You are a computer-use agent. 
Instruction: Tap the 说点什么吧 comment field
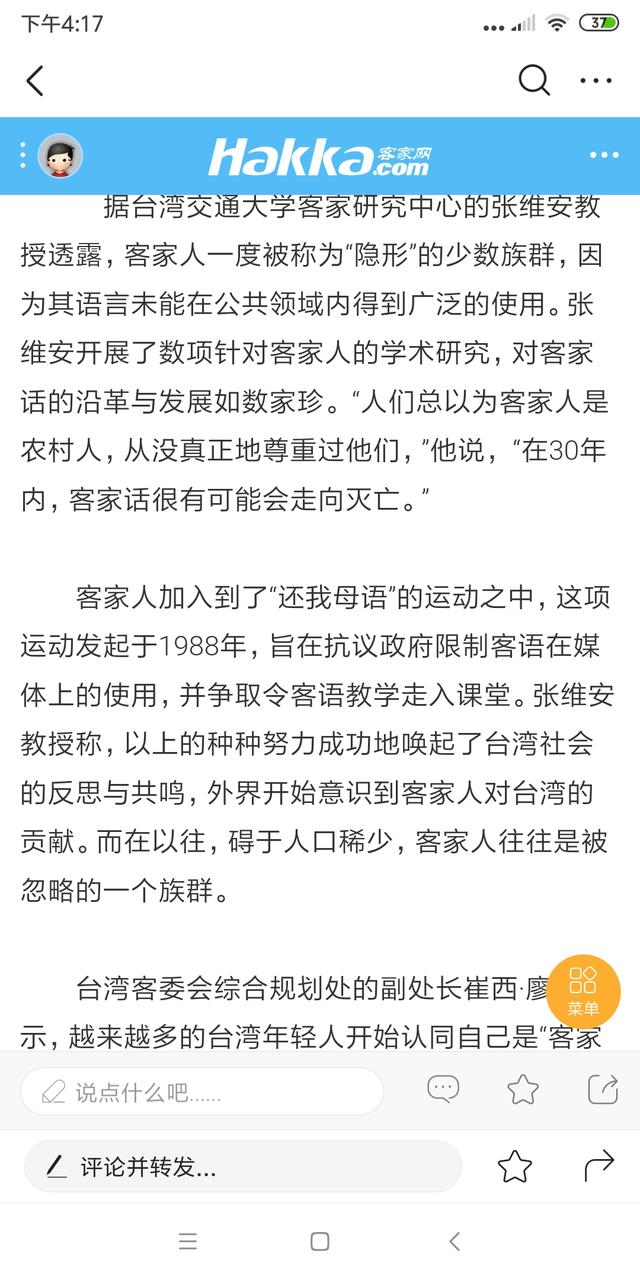(x=202, y=1091)
